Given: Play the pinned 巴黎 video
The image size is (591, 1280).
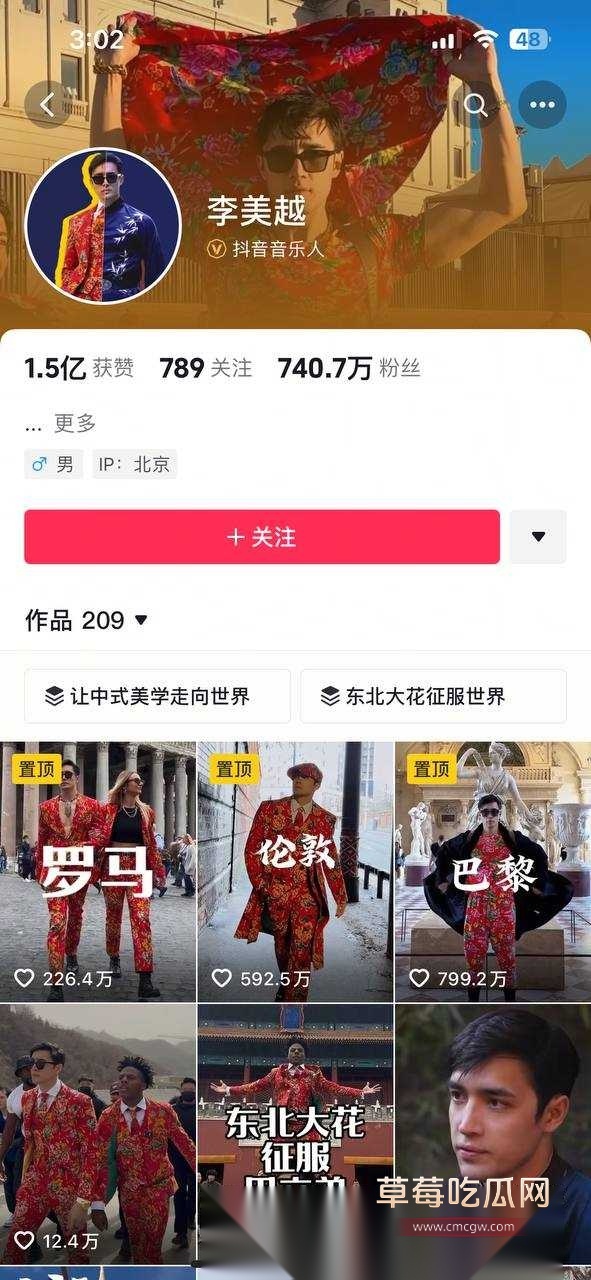Looking at the screenshot, I should coord(493,871).
